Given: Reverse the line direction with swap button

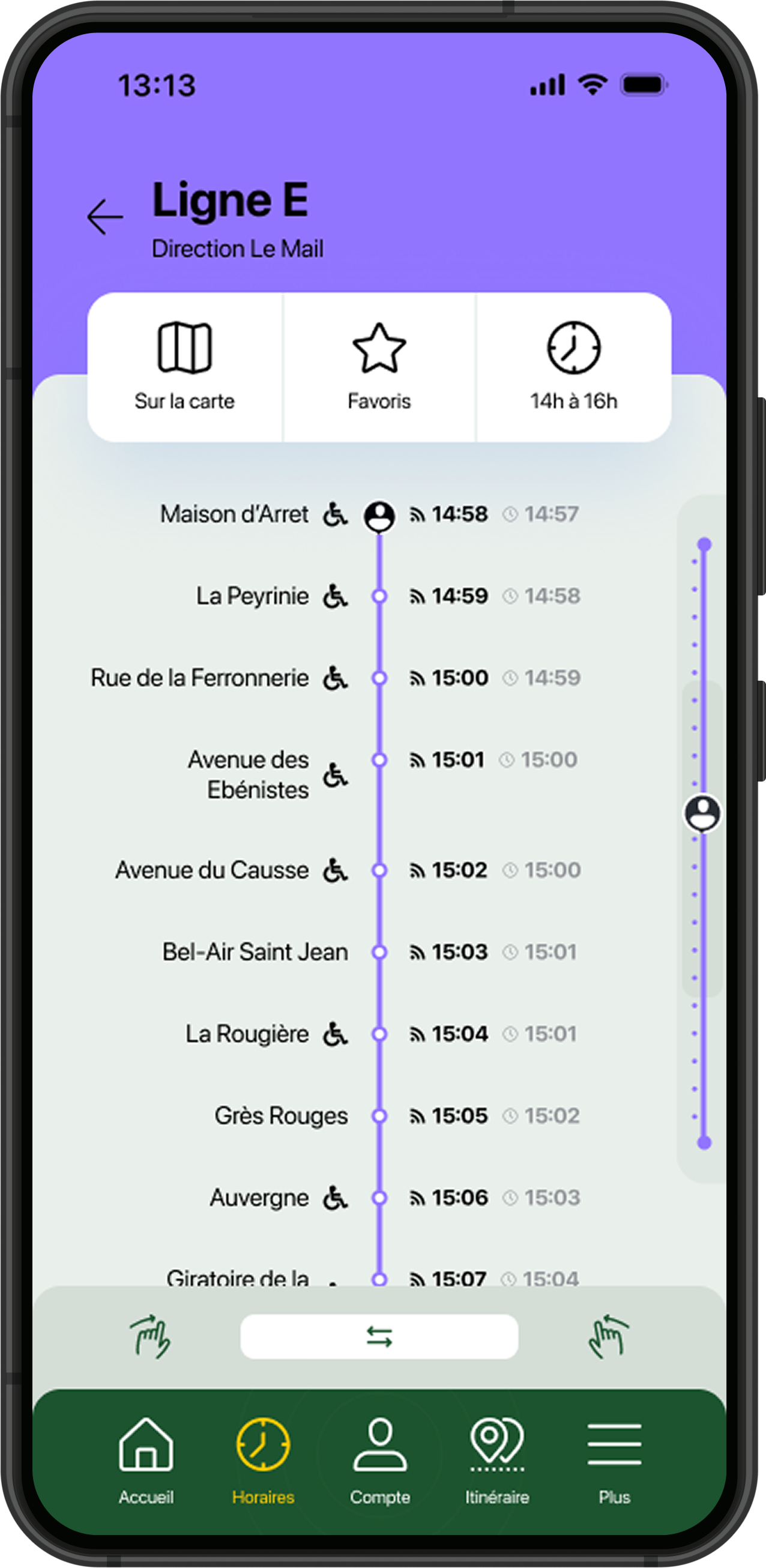Looking at the screenshot, I should [x=379, y=1336].
